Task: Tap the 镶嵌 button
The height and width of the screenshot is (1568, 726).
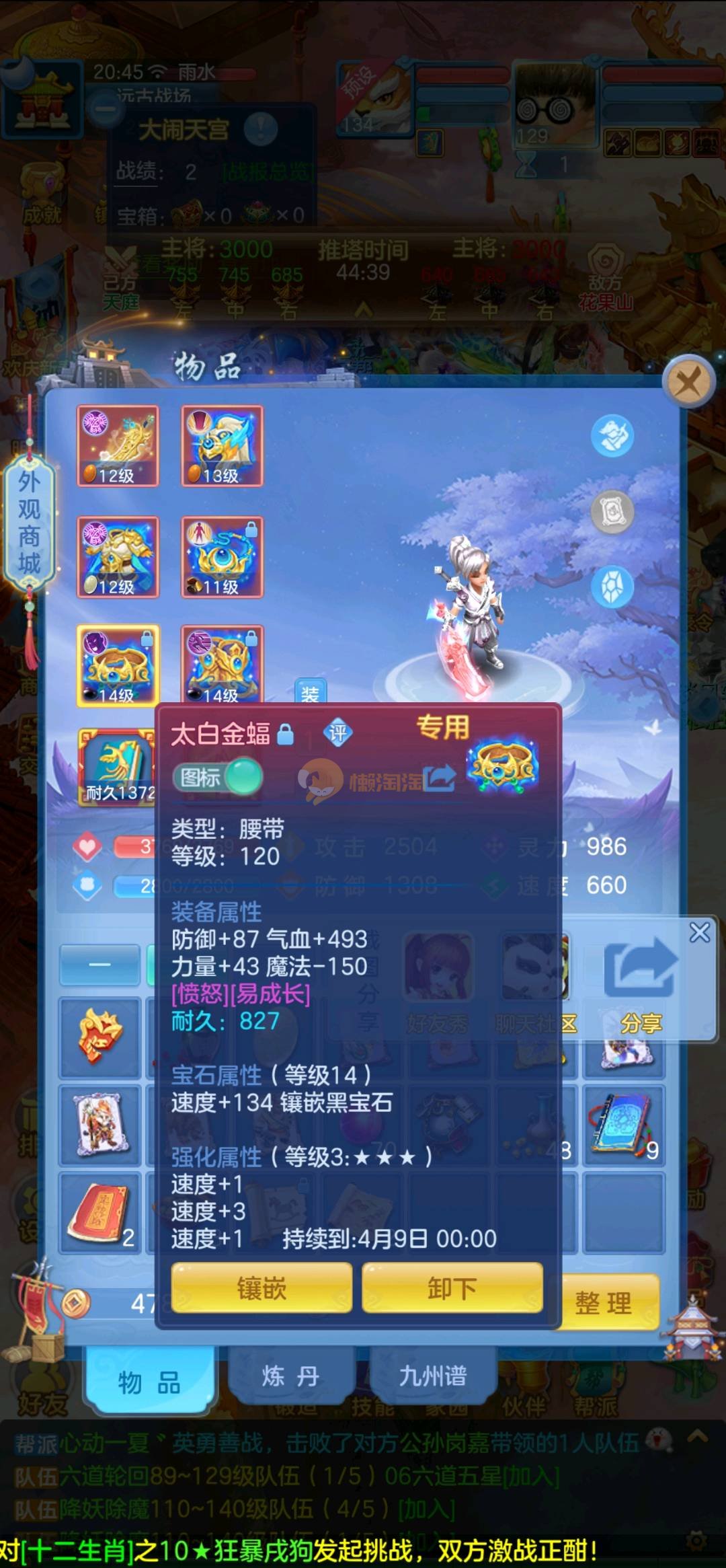Action: pos(261,1288)
